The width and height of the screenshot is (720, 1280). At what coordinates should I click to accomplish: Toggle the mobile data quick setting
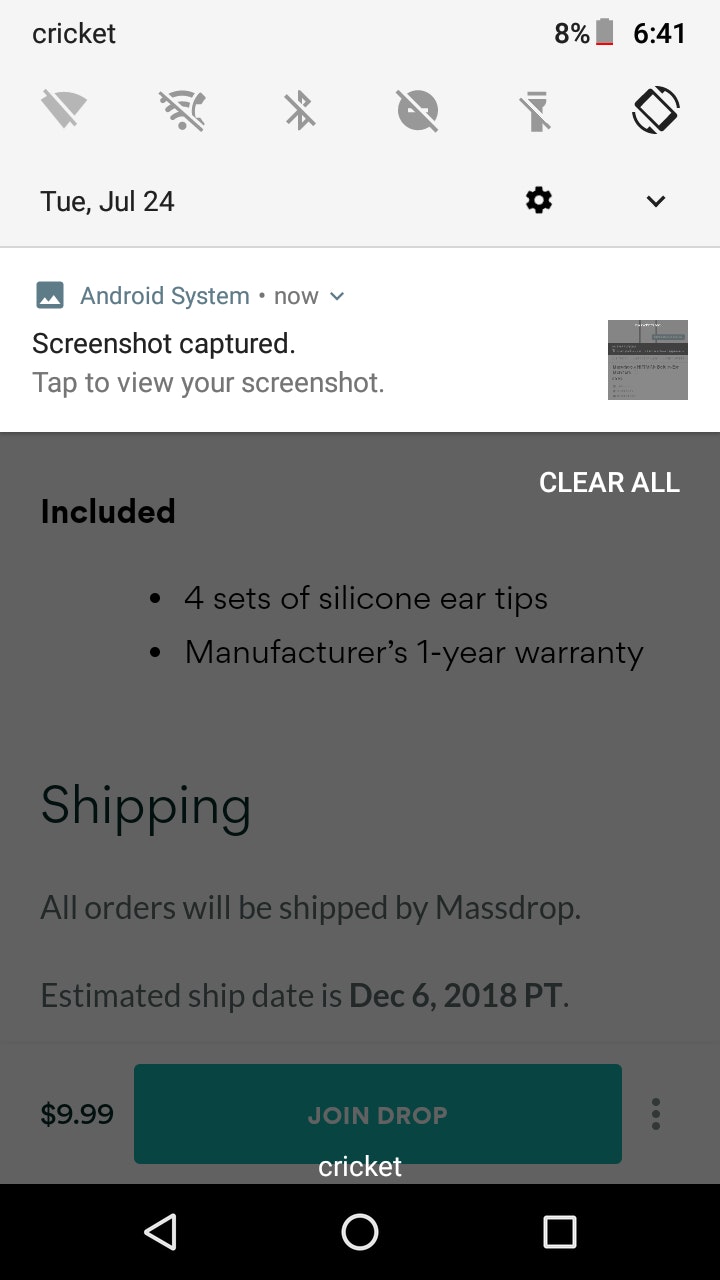182,110
